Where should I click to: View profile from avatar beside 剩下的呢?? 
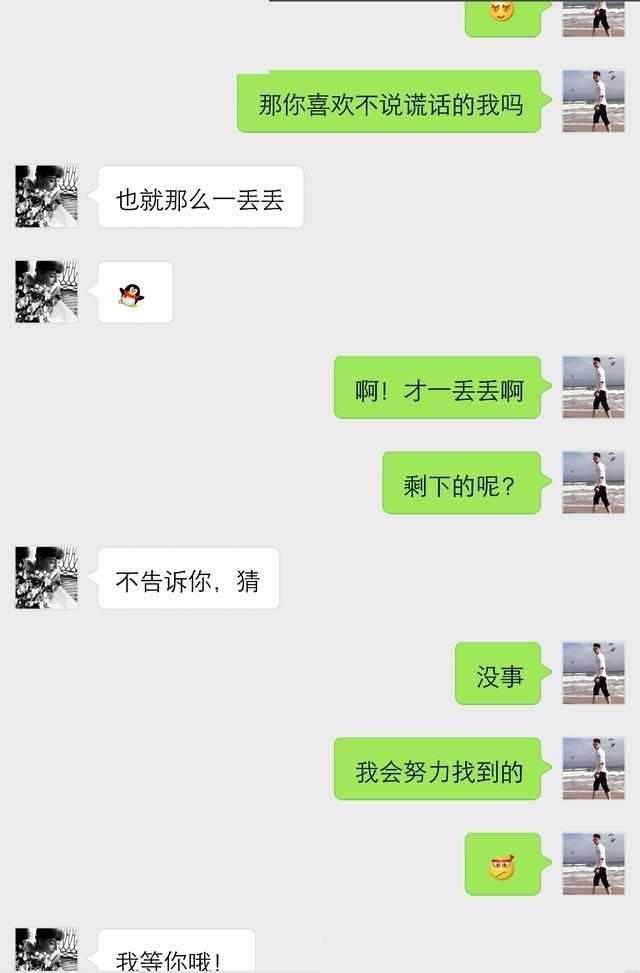click(x=593, y=482)
